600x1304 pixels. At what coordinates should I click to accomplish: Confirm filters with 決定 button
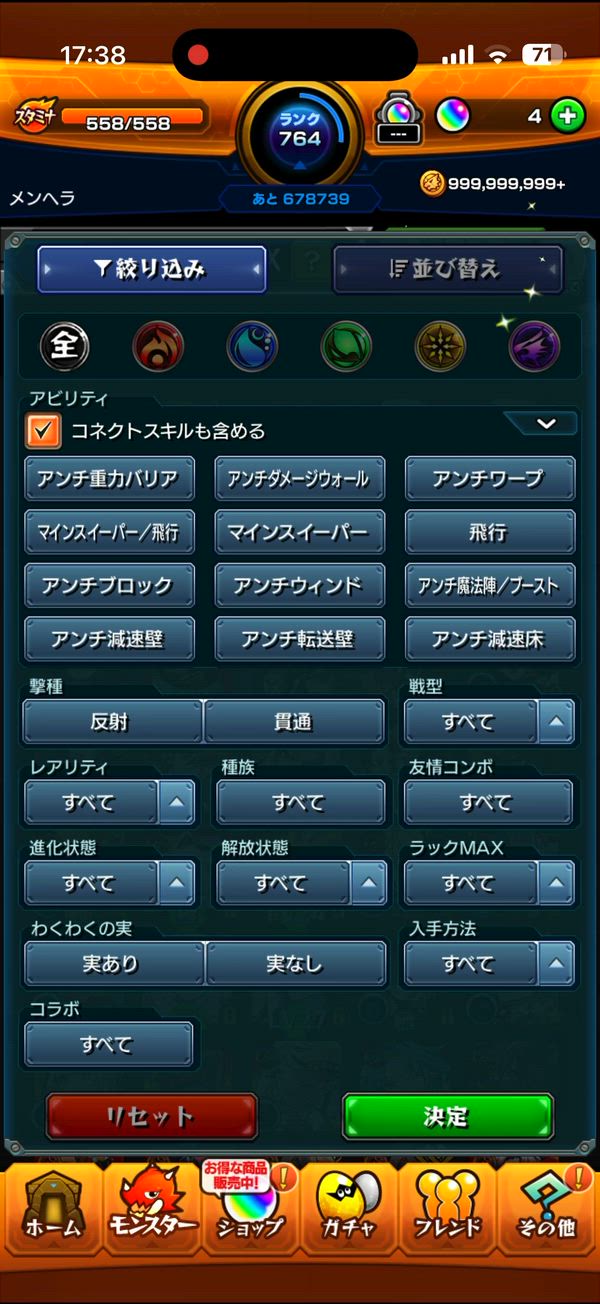pyautogui.click(x=447, y=1117)
